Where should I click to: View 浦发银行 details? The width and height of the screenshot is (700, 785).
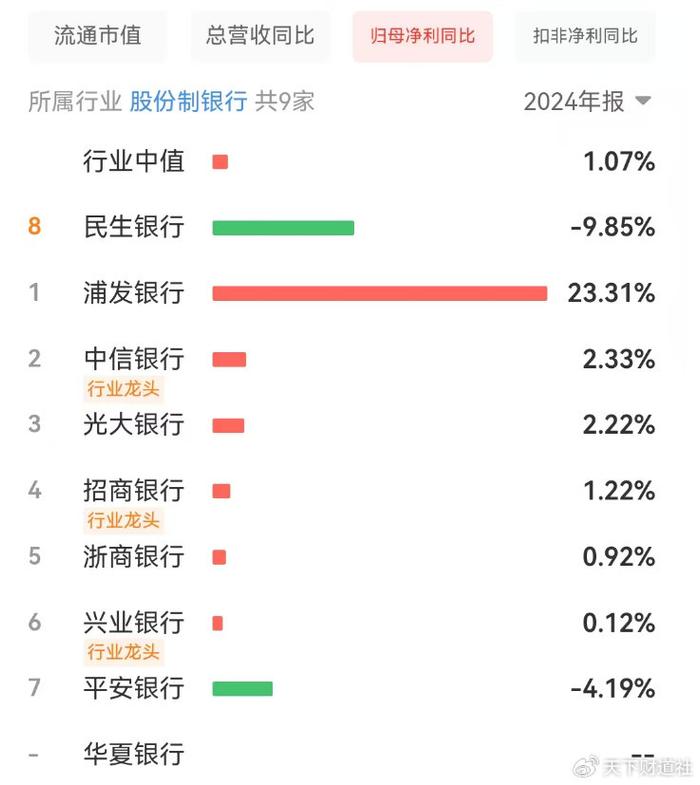(x=134, y=293)
